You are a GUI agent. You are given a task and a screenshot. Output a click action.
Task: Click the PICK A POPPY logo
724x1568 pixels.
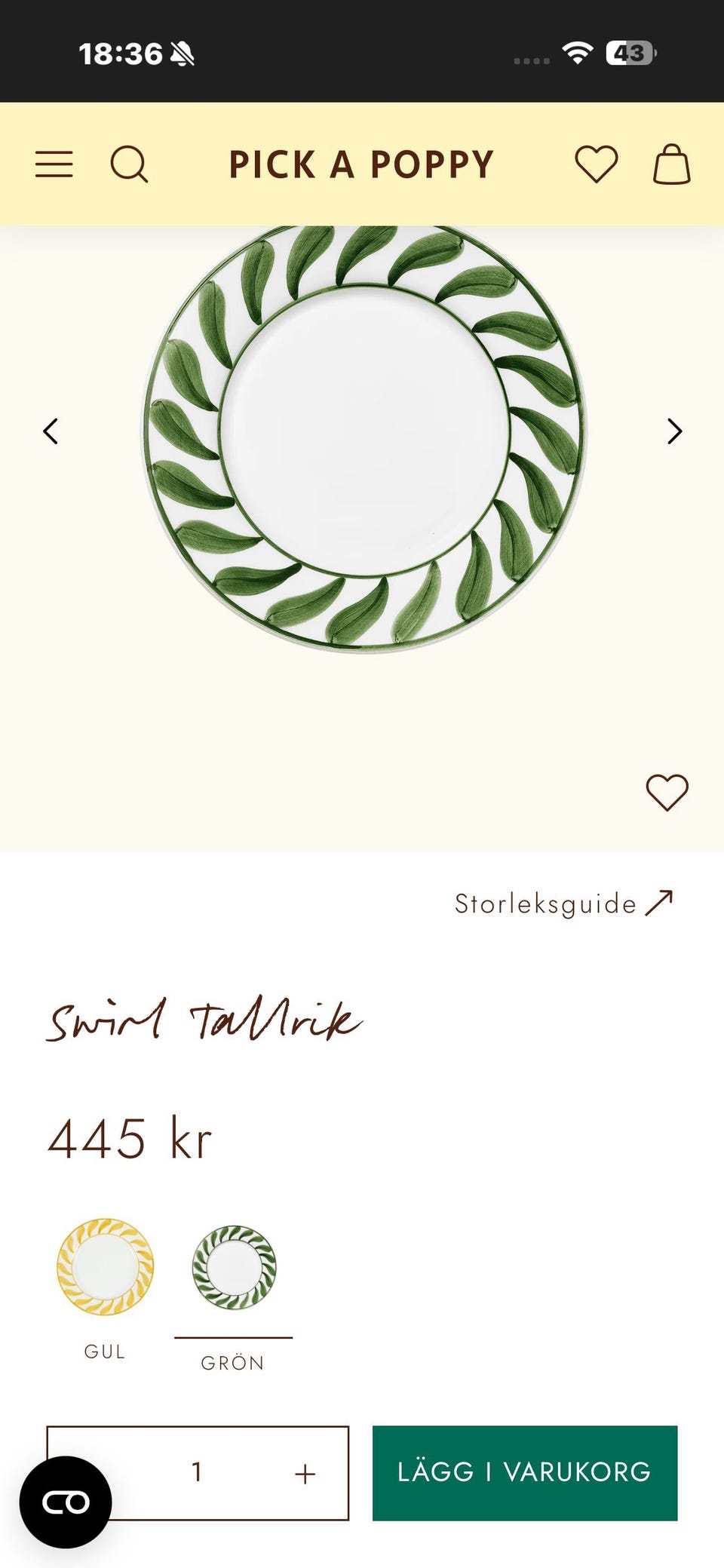(361, 165)
